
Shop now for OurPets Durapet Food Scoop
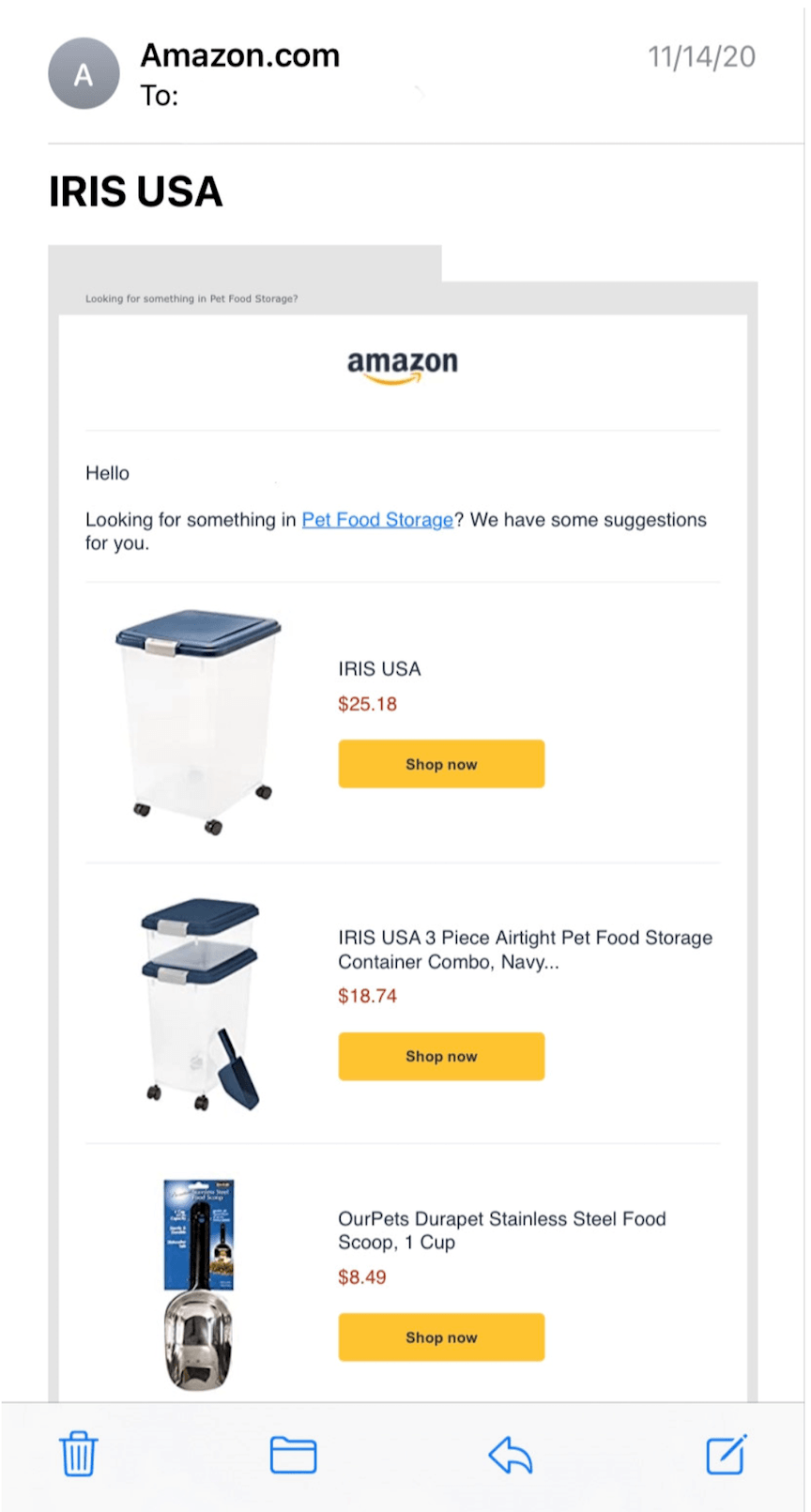(x=441, y=1336)
